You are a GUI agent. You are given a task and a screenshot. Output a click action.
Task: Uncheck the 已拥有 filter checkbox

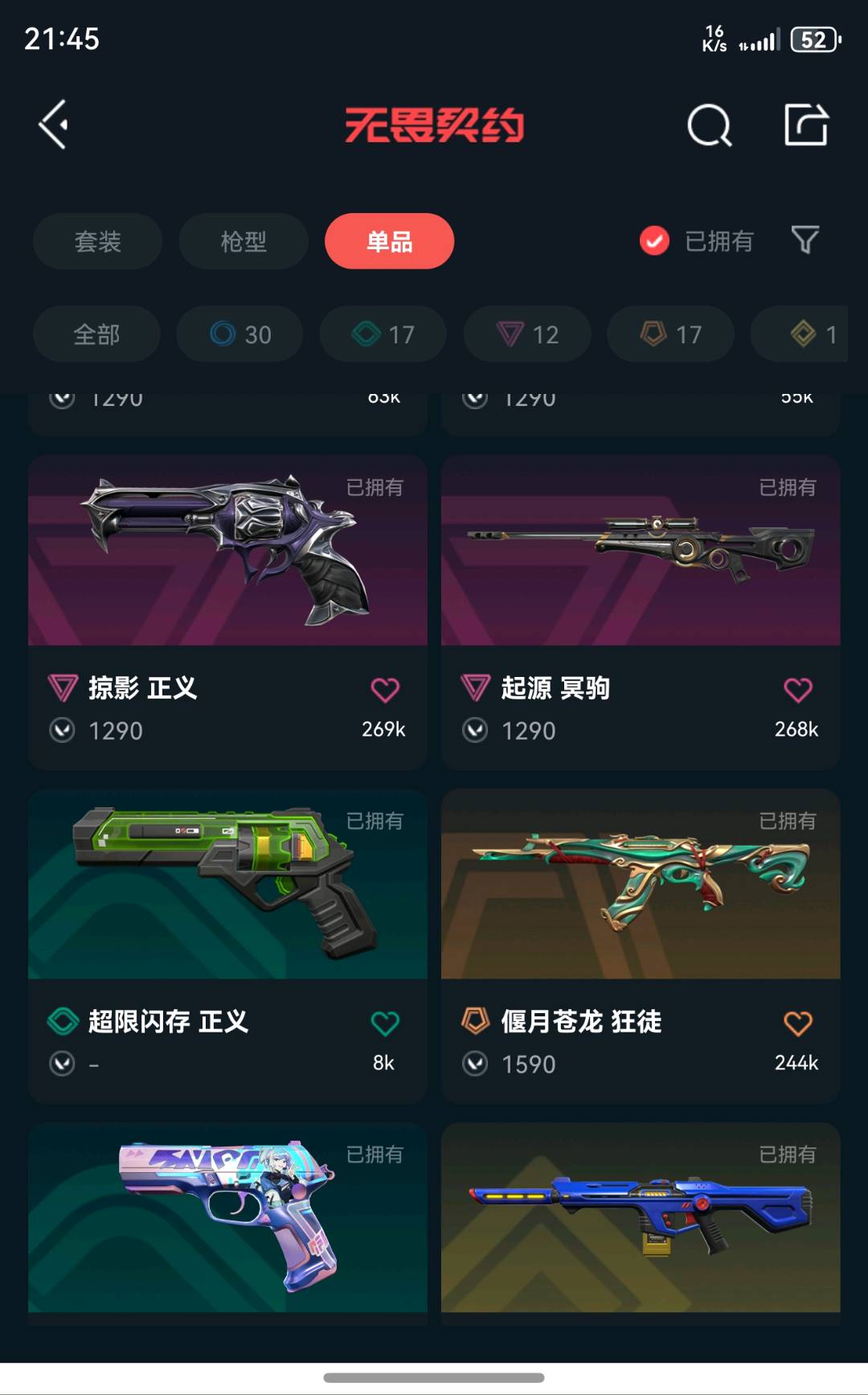point(654,240)
